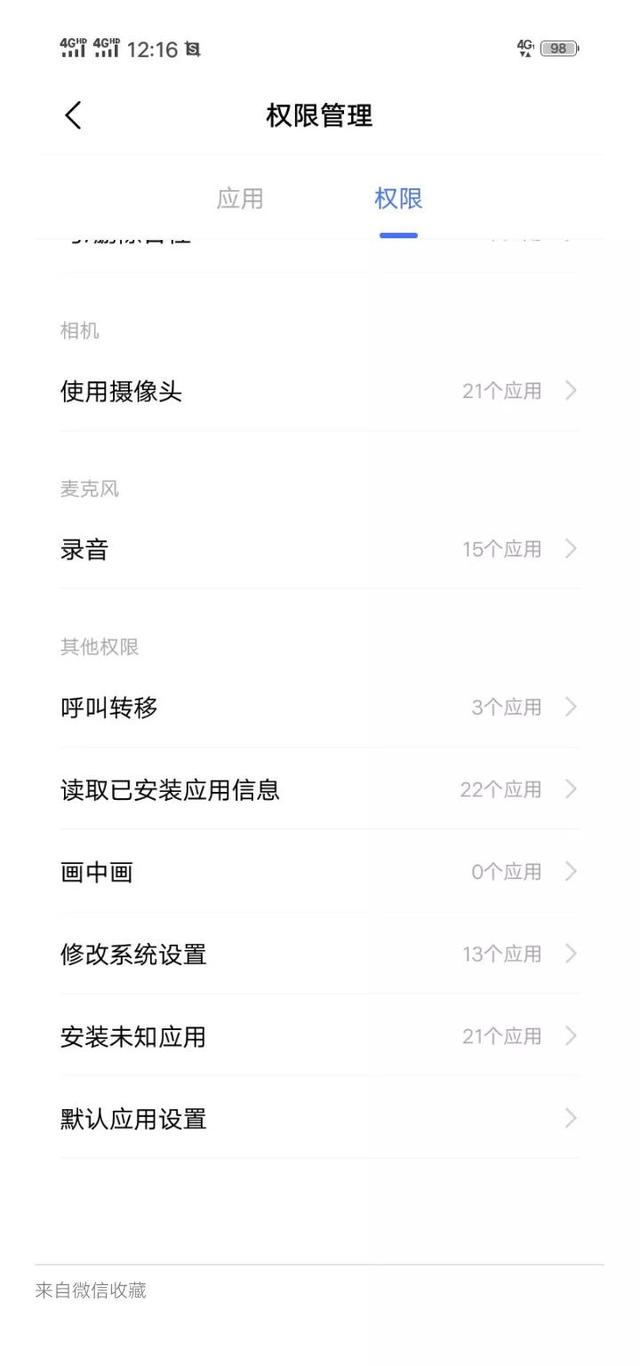
Task: Open 修改系统设置 permission list
Action: [x=319, y=954]
